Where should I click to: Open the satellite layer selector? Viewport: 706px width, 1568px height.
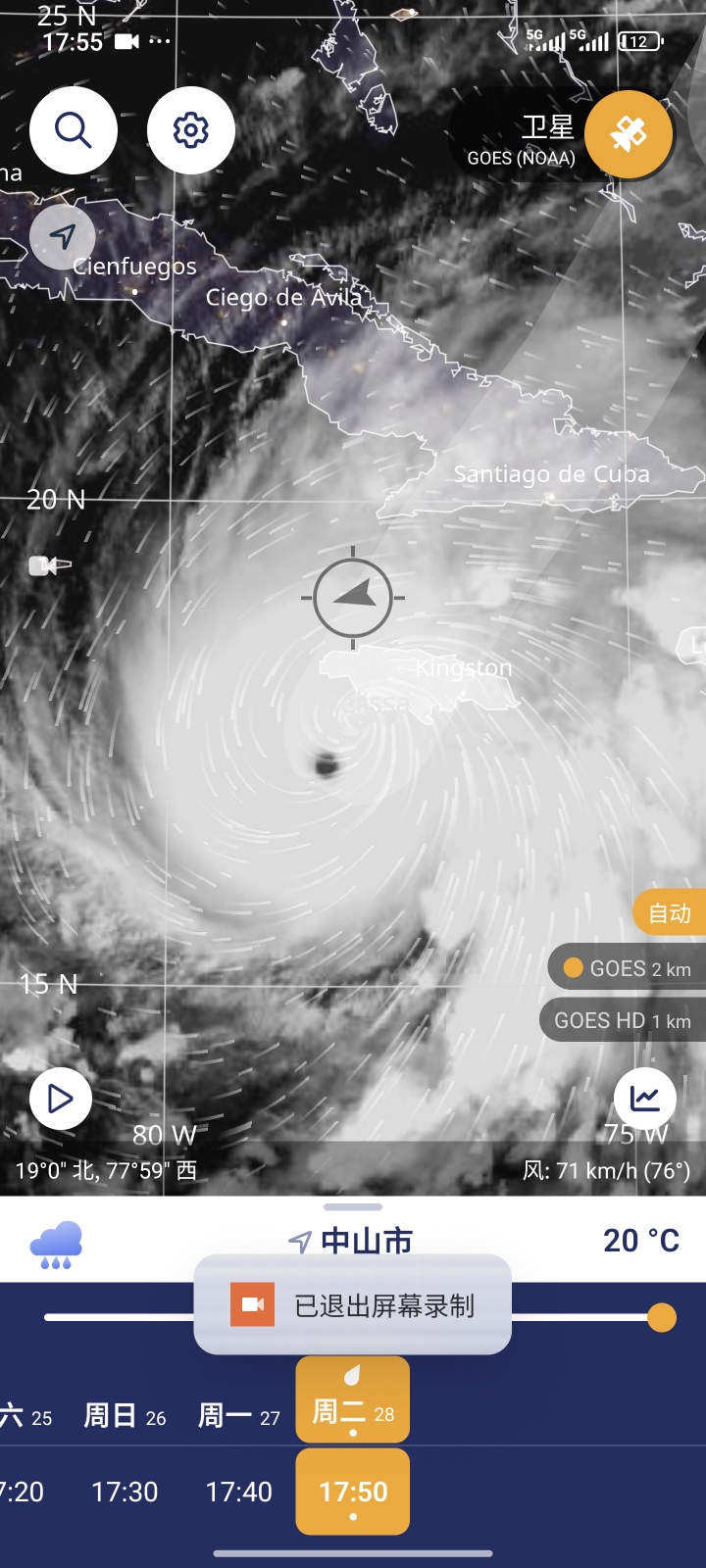(x=629, y=134)
